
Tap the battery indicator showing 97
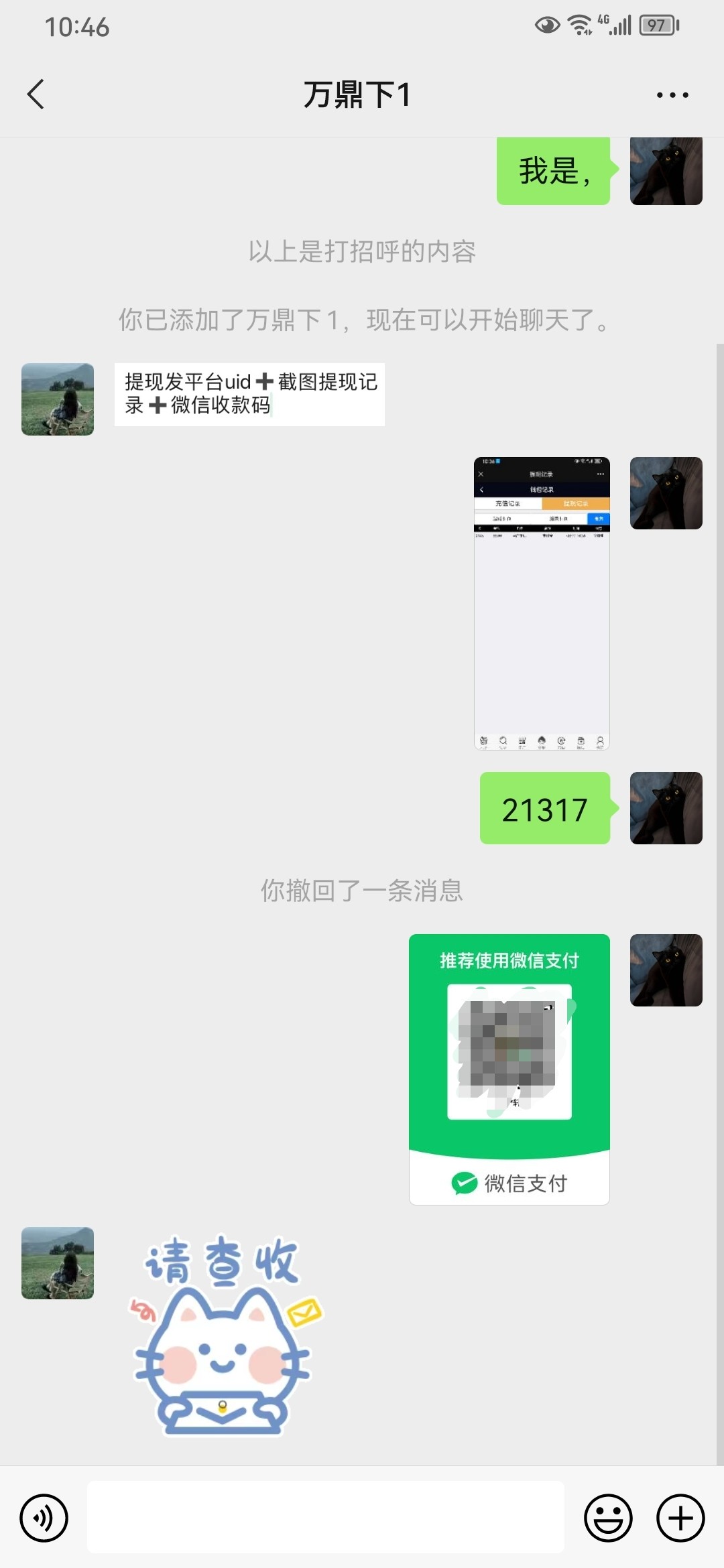pos(656,25)
